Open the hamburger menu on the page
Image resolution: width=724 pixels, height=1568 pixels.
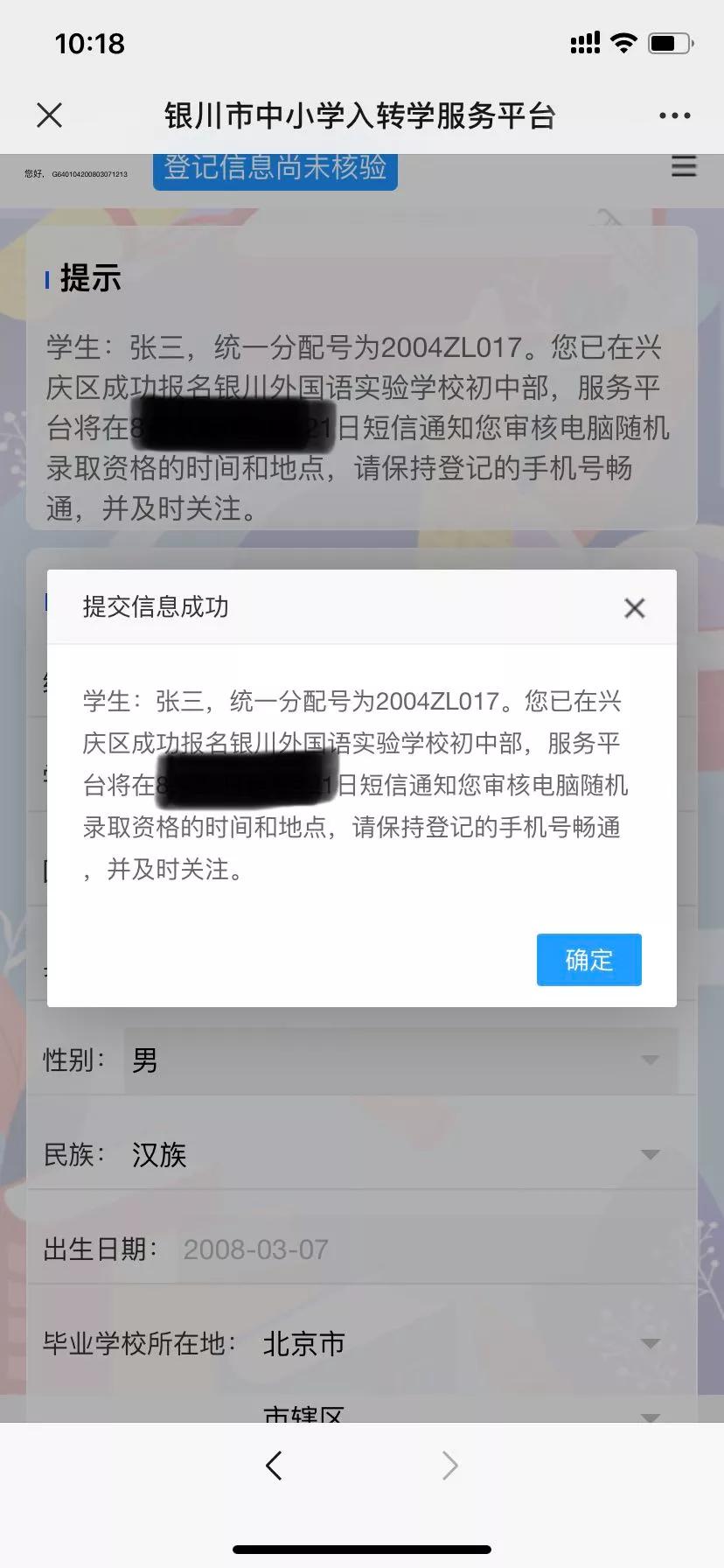684,166
